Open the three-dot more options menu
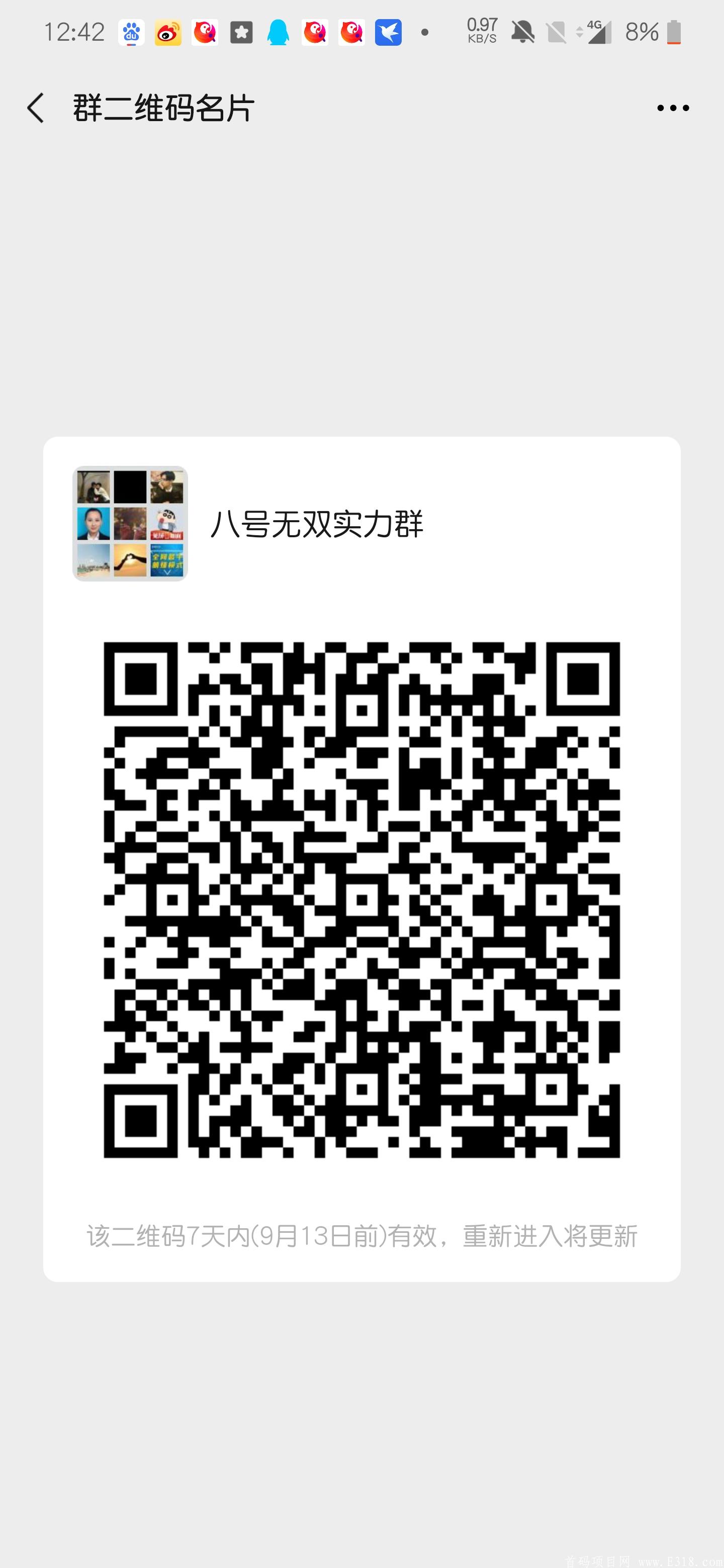 673,107
